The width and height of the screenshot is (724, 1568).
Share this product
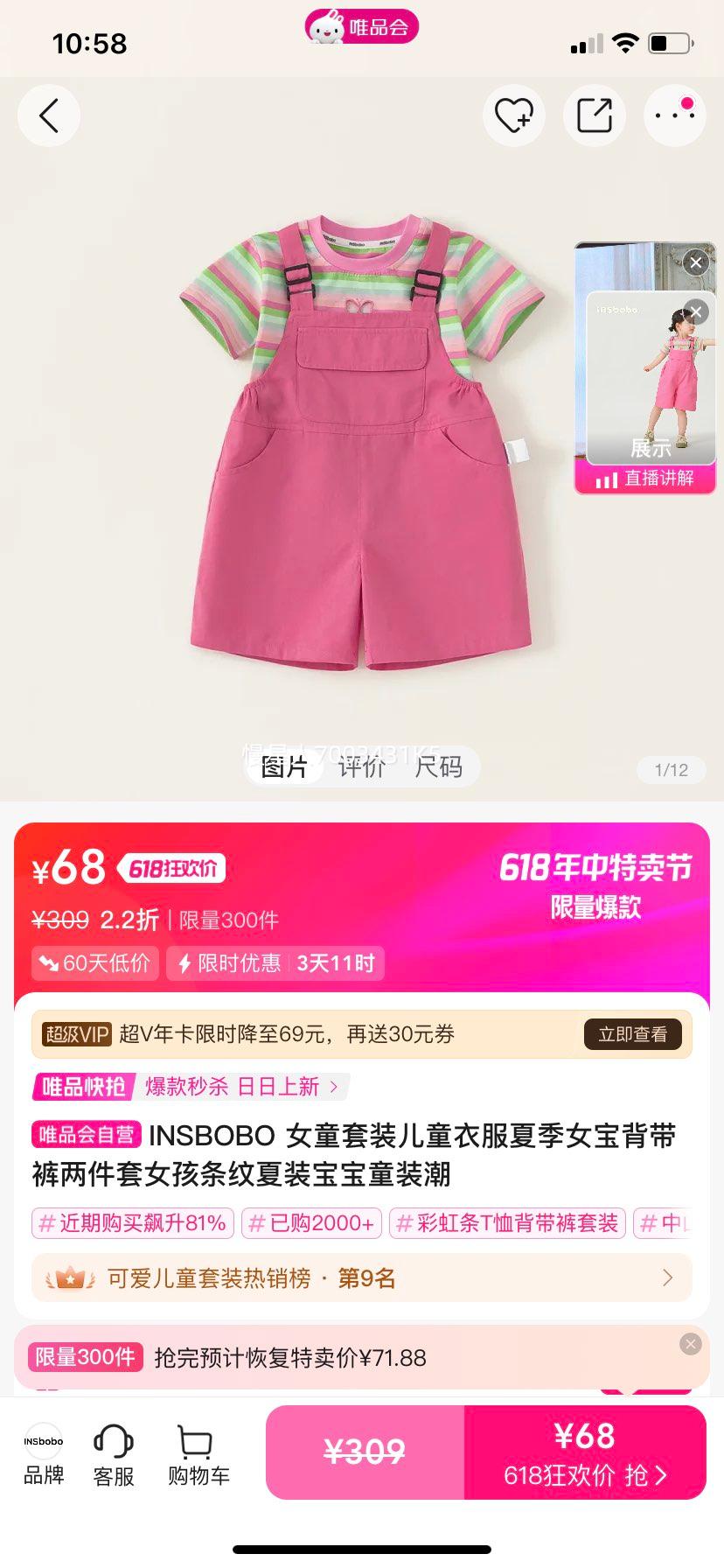[594, 115]
